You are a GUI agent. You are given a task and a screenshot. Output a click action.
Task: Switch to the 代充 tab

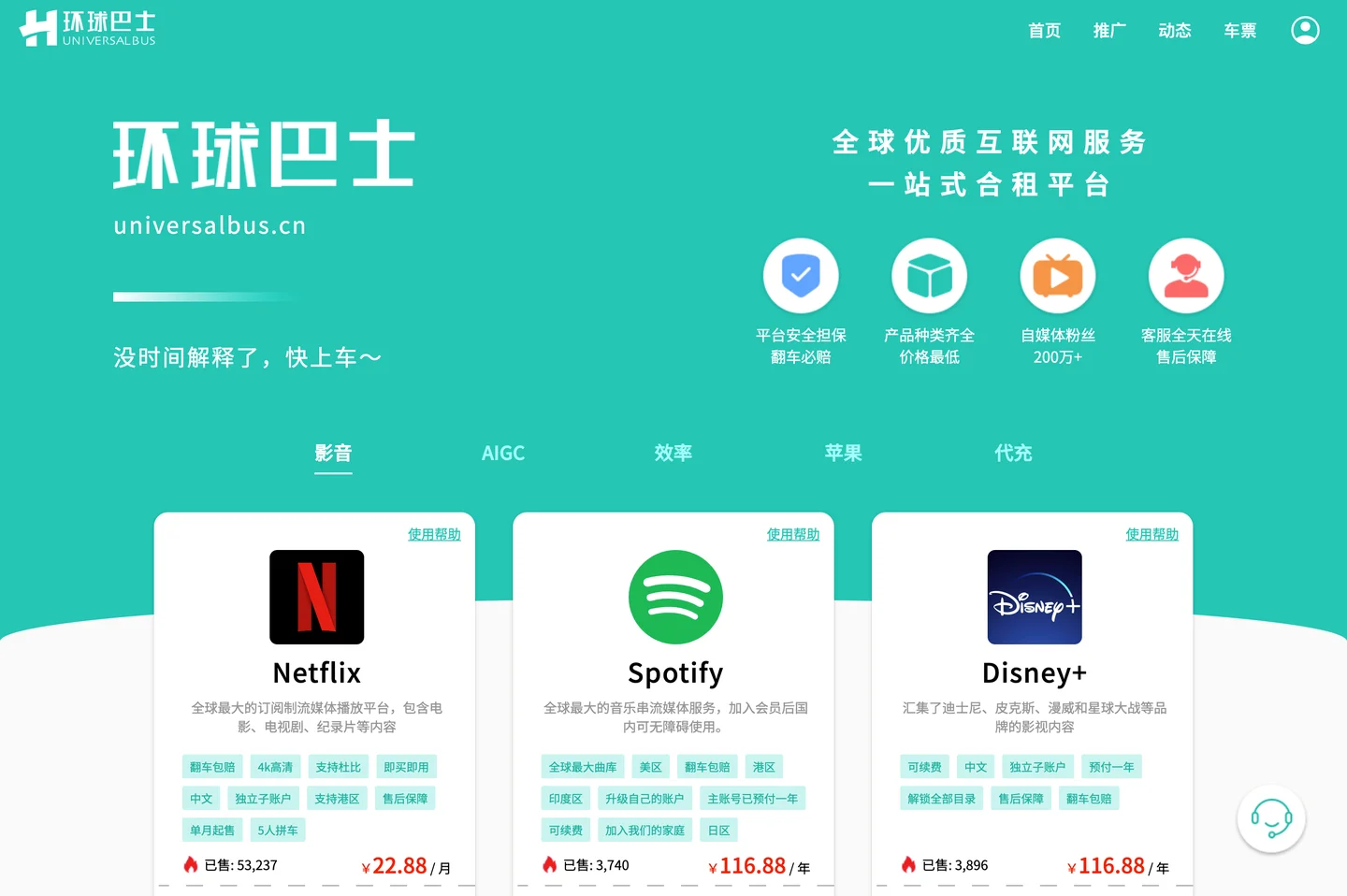click(1013, 454)
